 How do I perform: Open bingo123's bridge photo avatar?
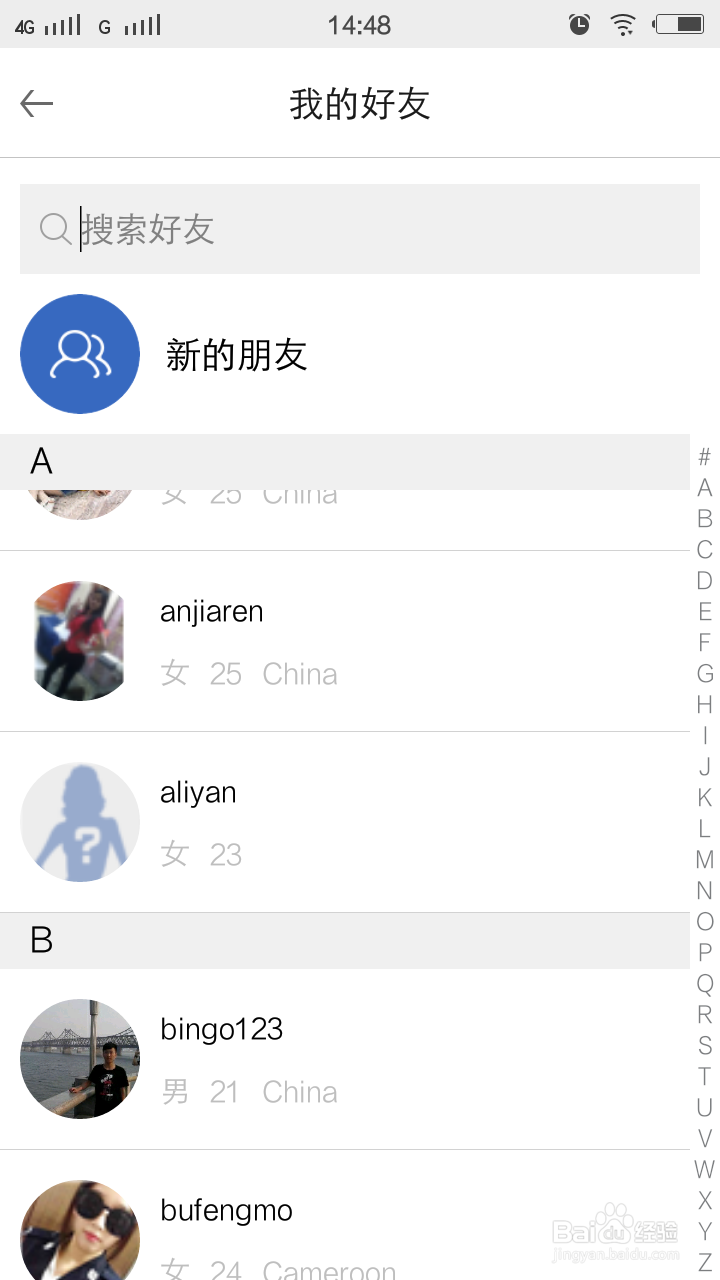80,1059
